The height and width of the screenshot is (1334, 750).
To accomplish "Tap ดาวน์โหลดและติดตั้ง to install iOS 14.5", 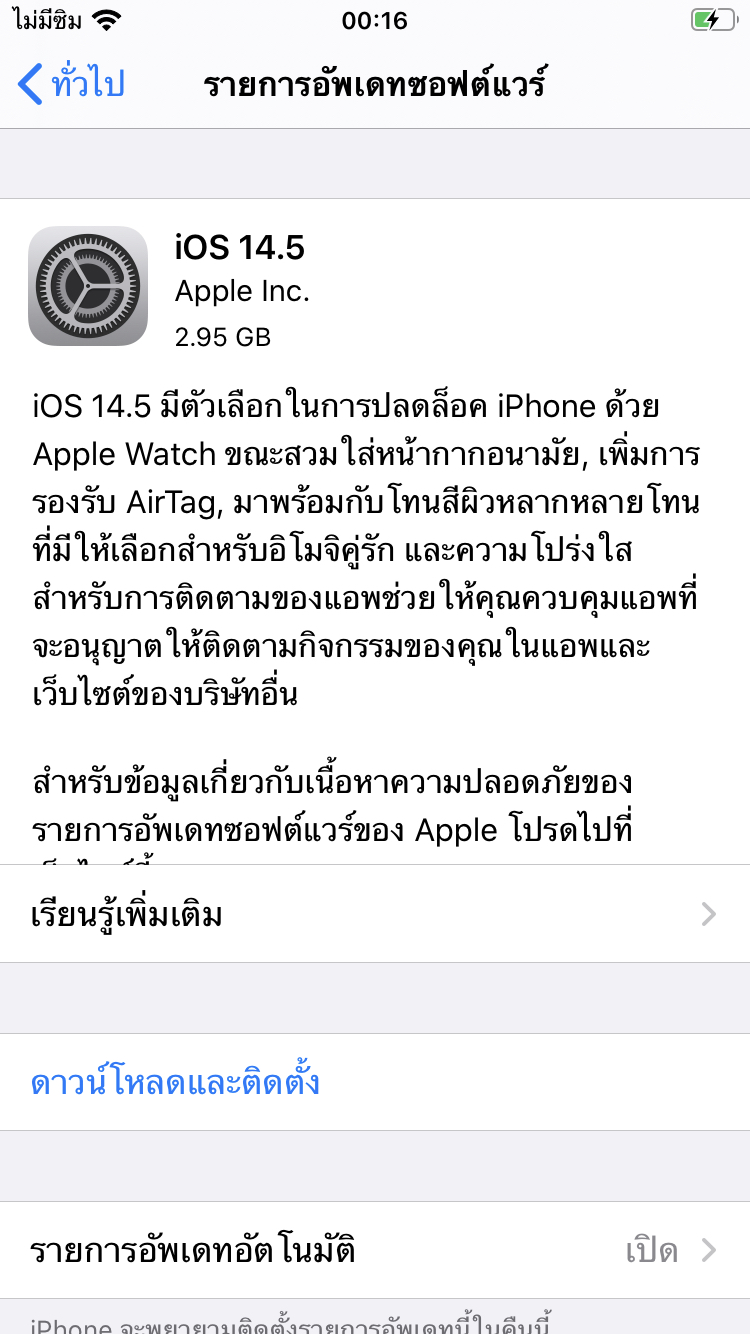I will [x=176, y=1083].
